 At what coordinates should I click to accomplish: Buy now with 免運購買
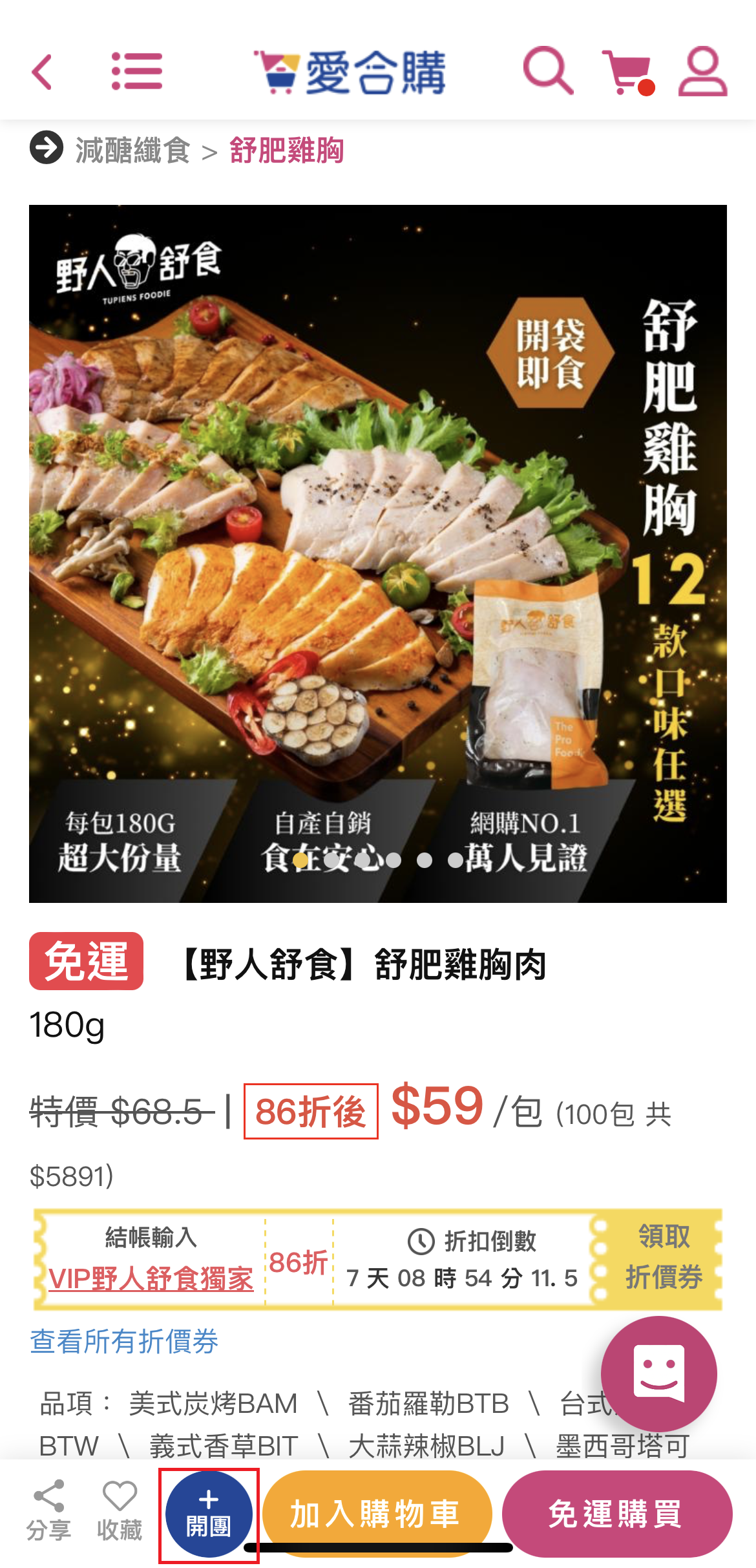click(616, 1513)
